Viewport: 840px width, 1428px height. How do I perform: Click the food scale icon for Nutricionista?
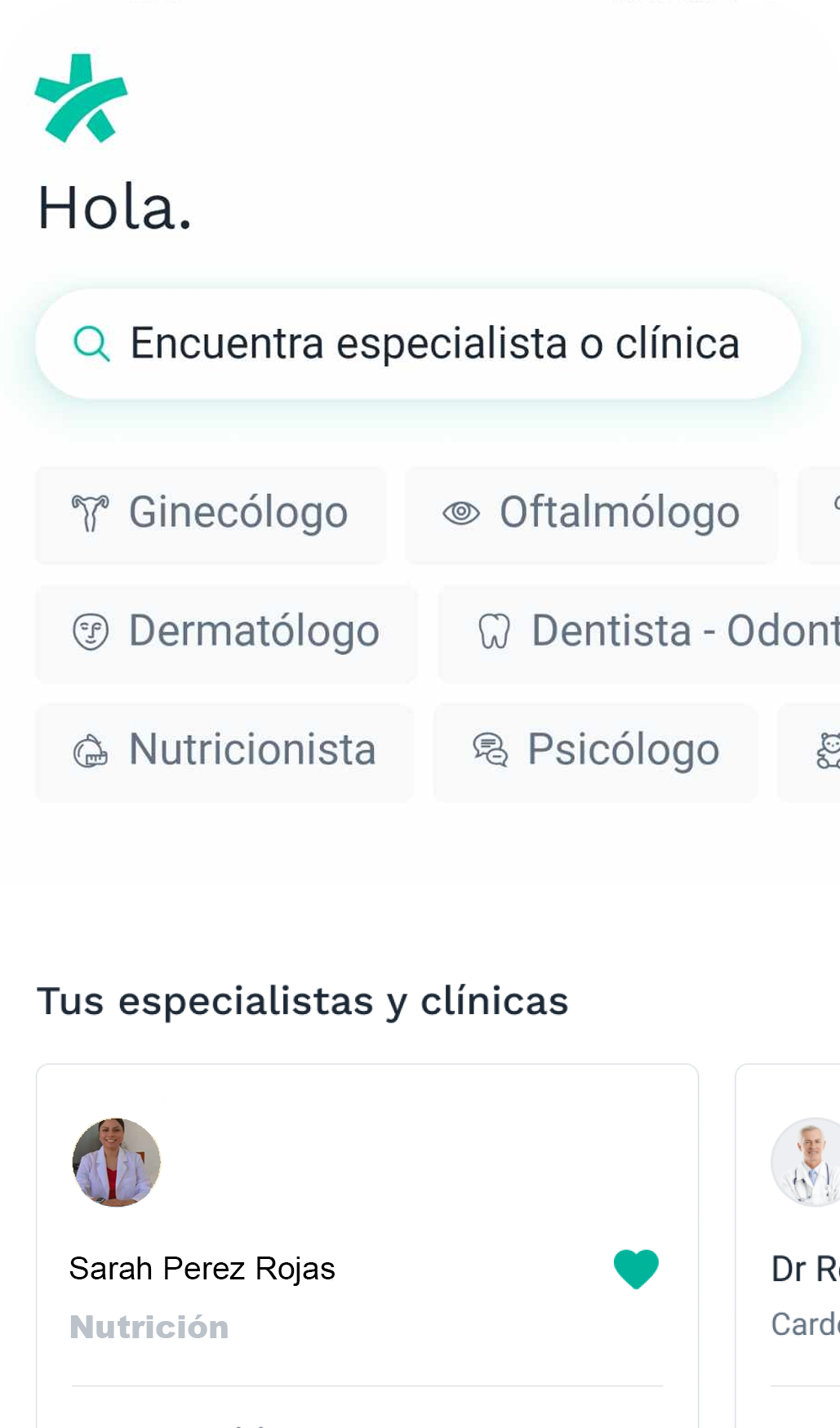[90, 750]
